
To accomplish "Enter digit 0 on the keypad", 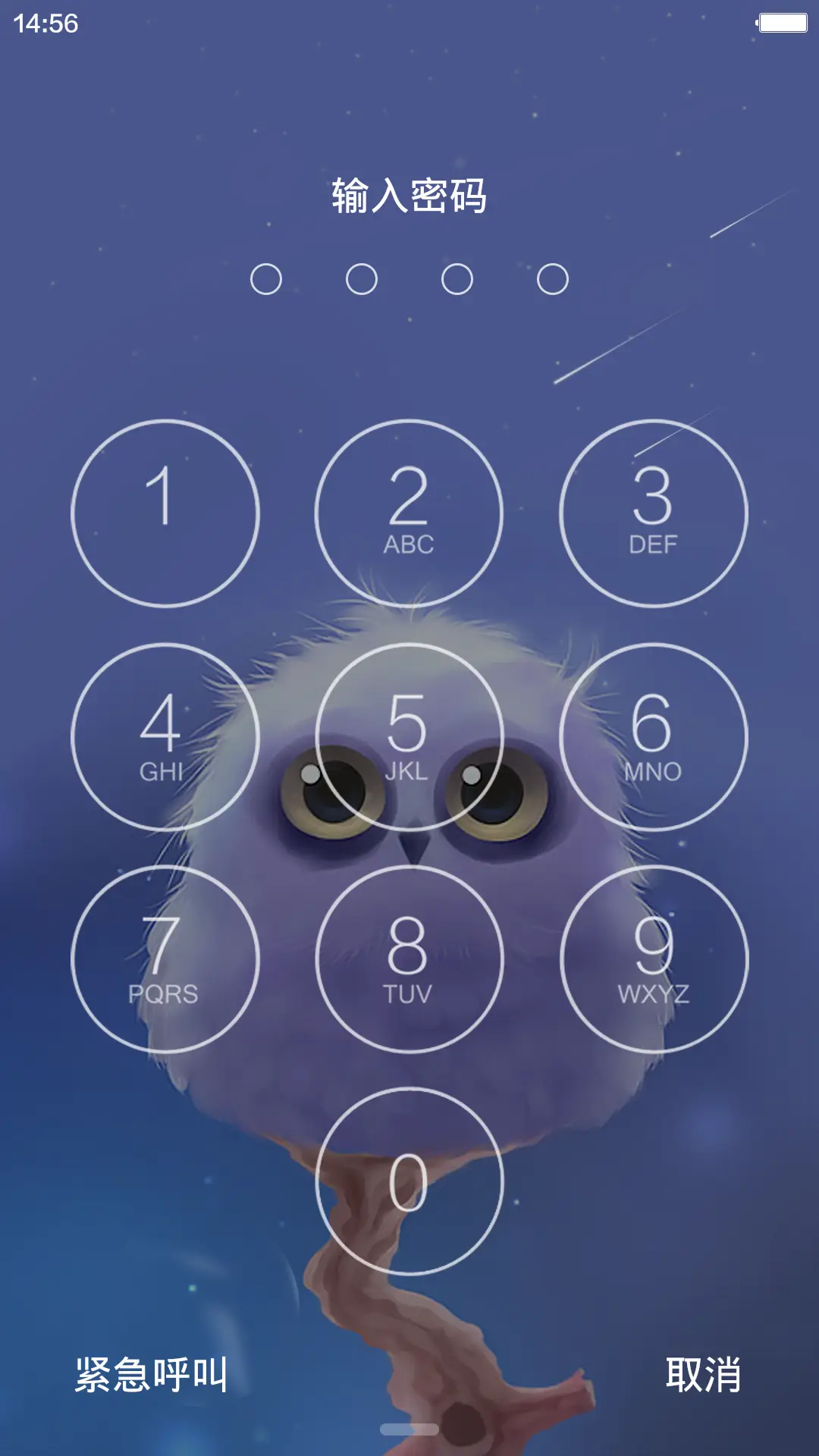I will point(409,1181).
